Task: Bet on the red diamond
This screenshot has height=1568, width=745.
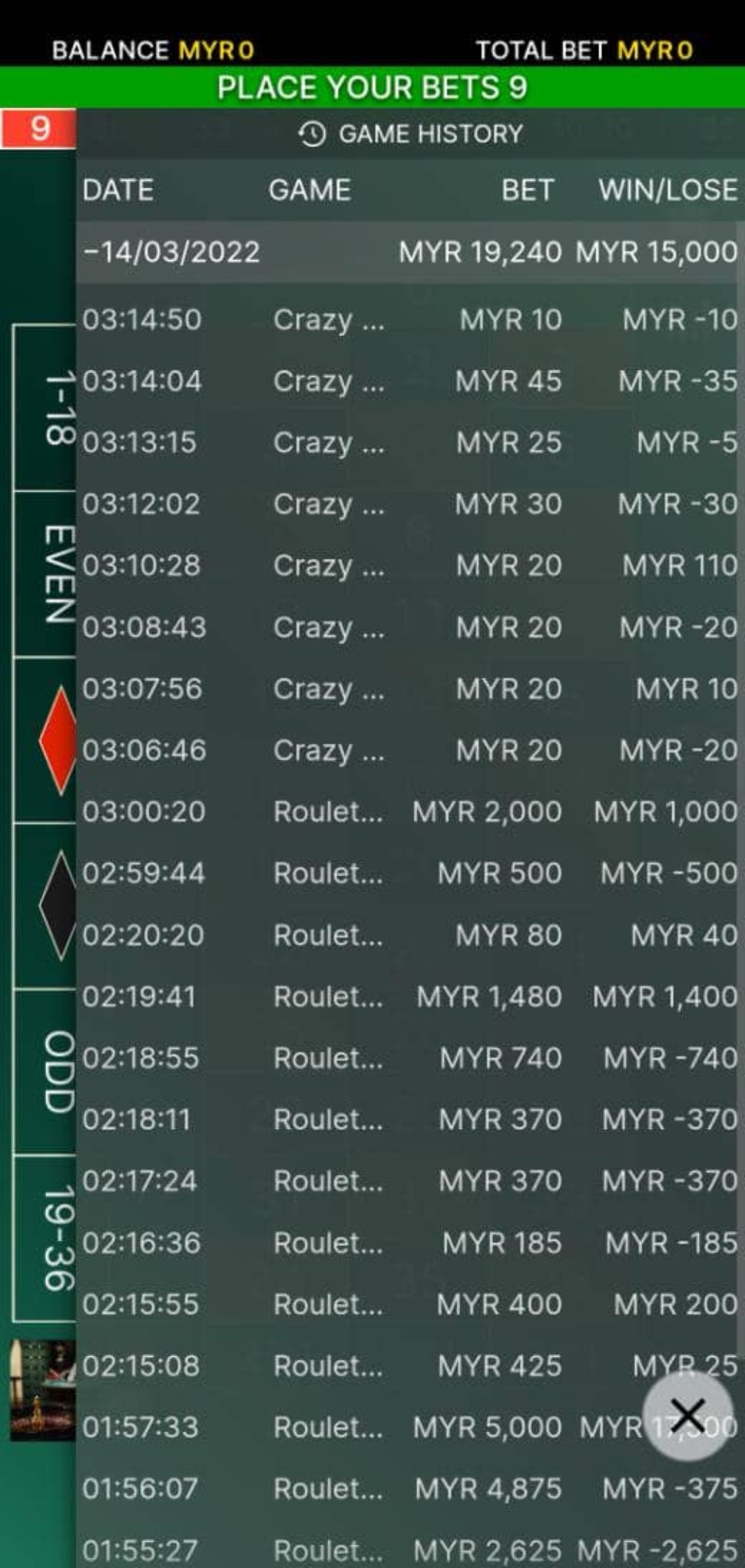Action: (54, 740)
